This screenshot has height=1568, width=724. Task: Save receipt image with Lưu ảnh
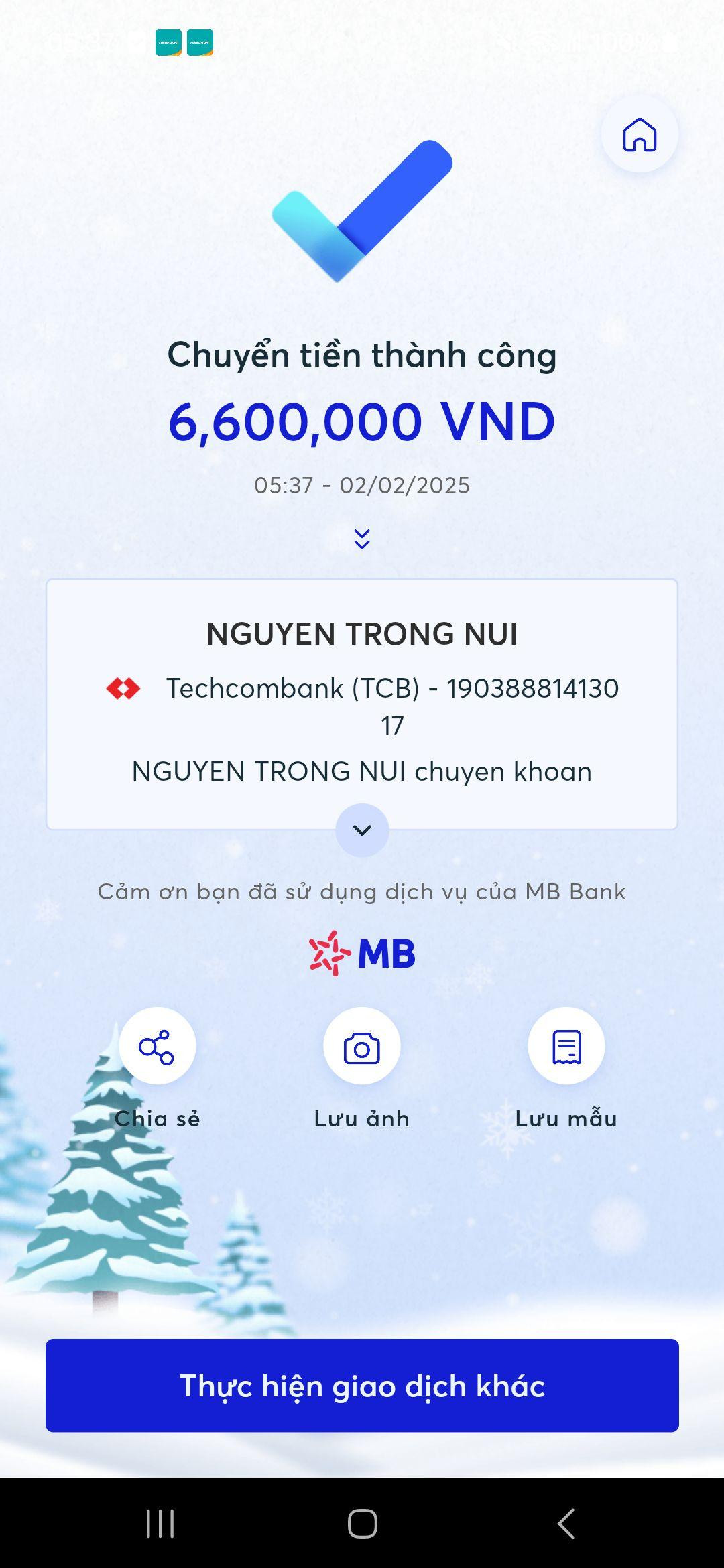[362, 1047]
